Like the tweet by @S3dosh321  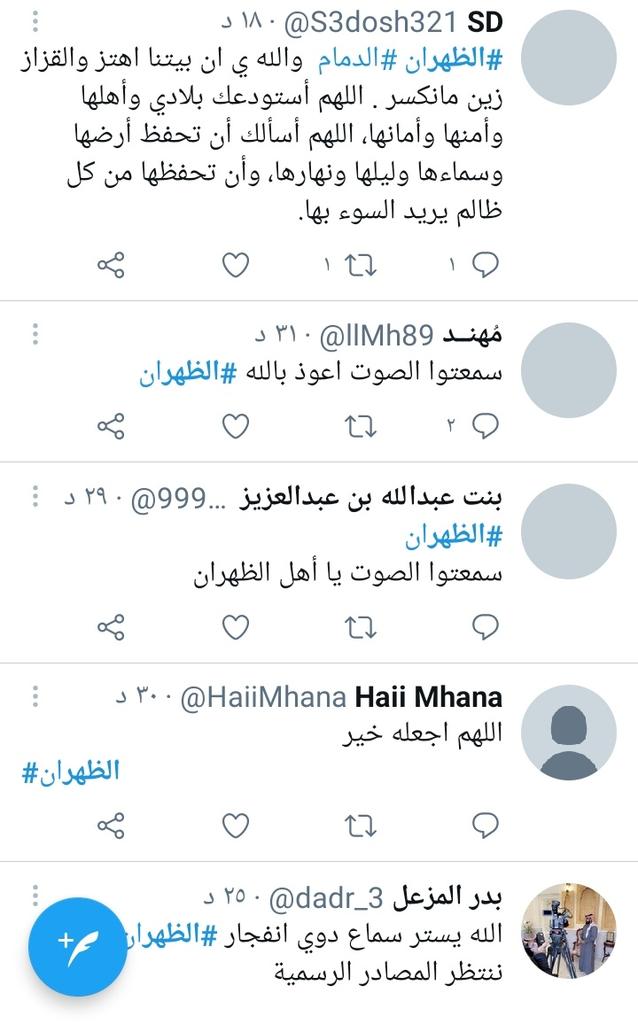(x=234, y=265)
